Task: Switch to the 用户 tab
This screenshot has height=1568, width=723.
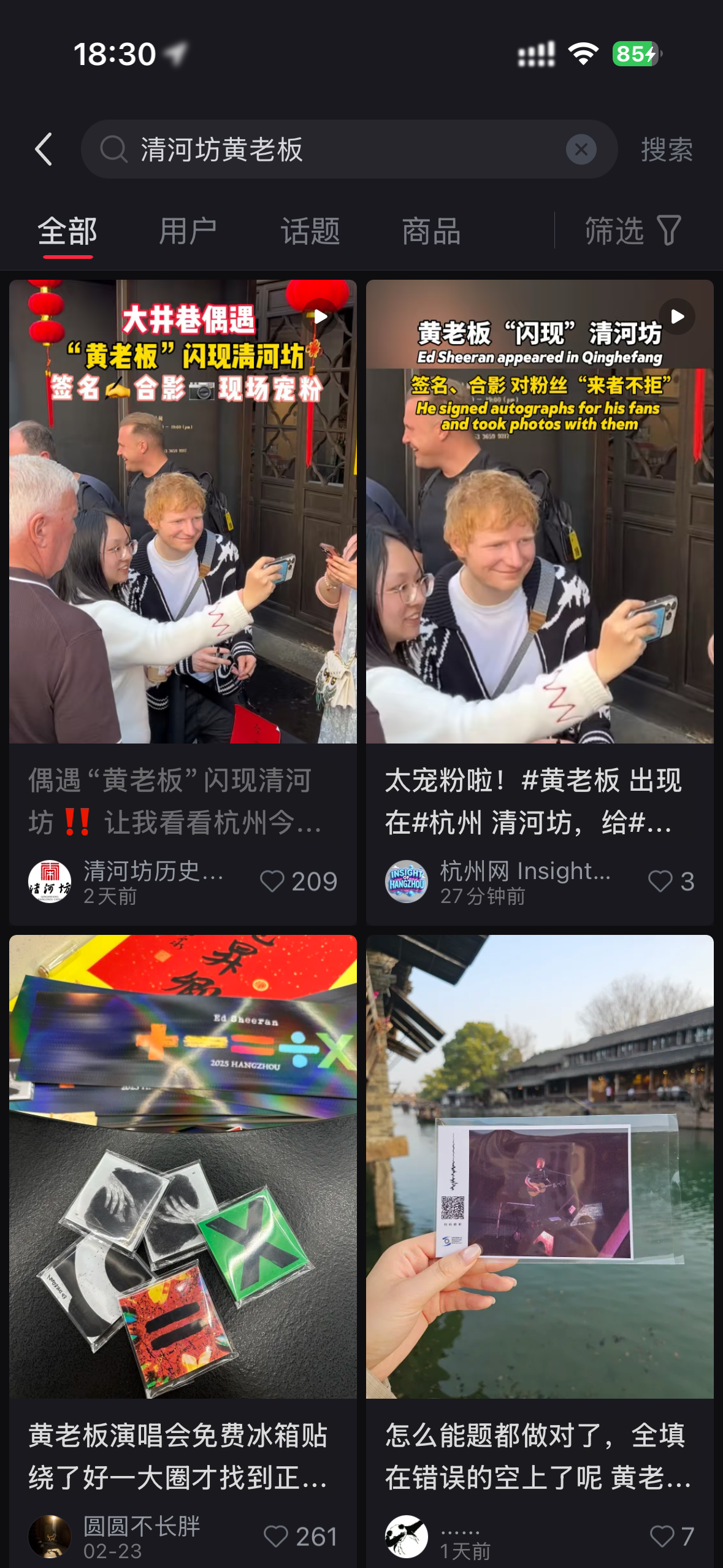Action: [188, 231]
